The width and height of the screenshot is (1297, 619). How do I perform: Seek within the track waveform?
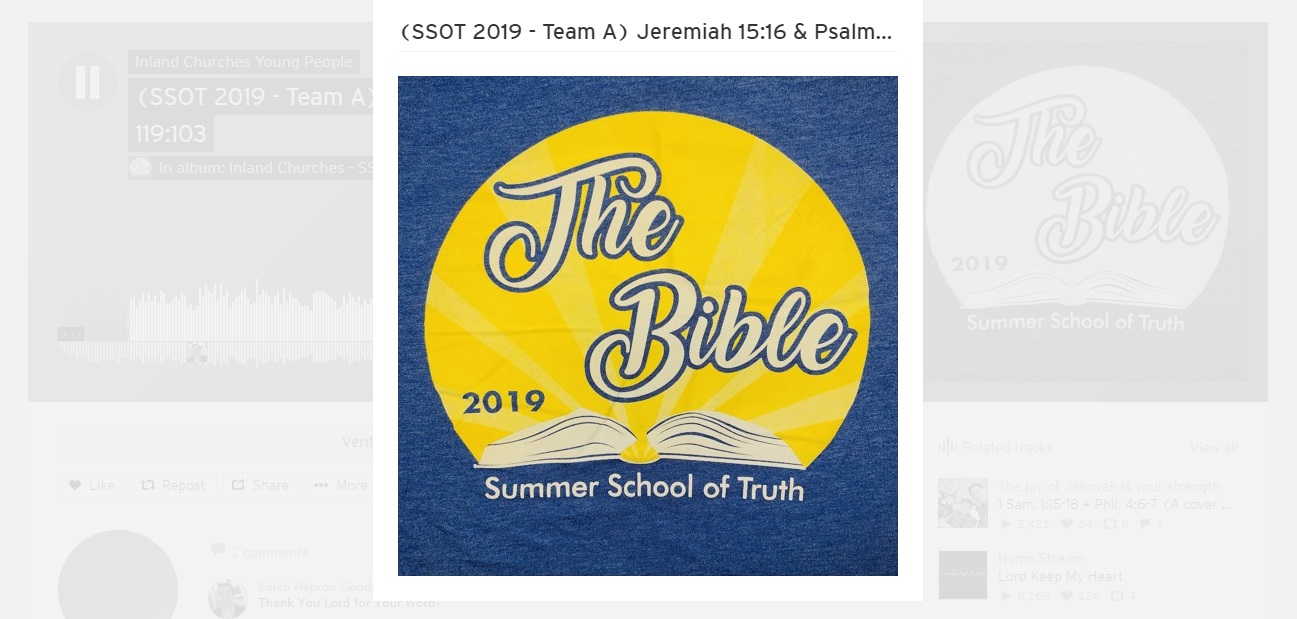coord(250,320)
